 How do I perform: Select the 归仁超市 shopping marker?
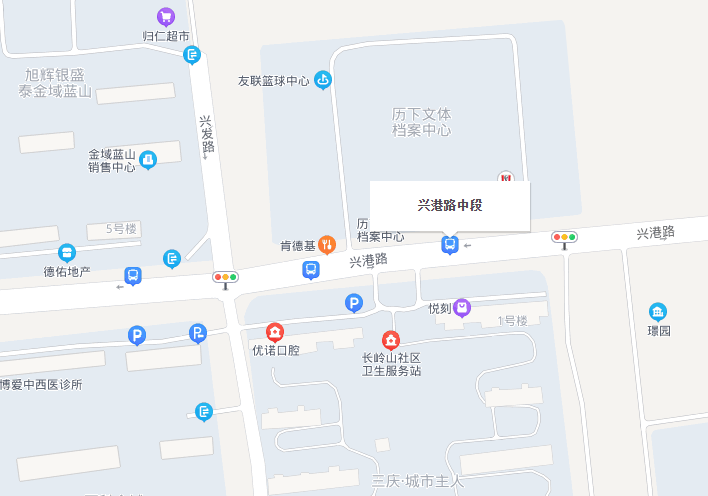coord(166,16)
